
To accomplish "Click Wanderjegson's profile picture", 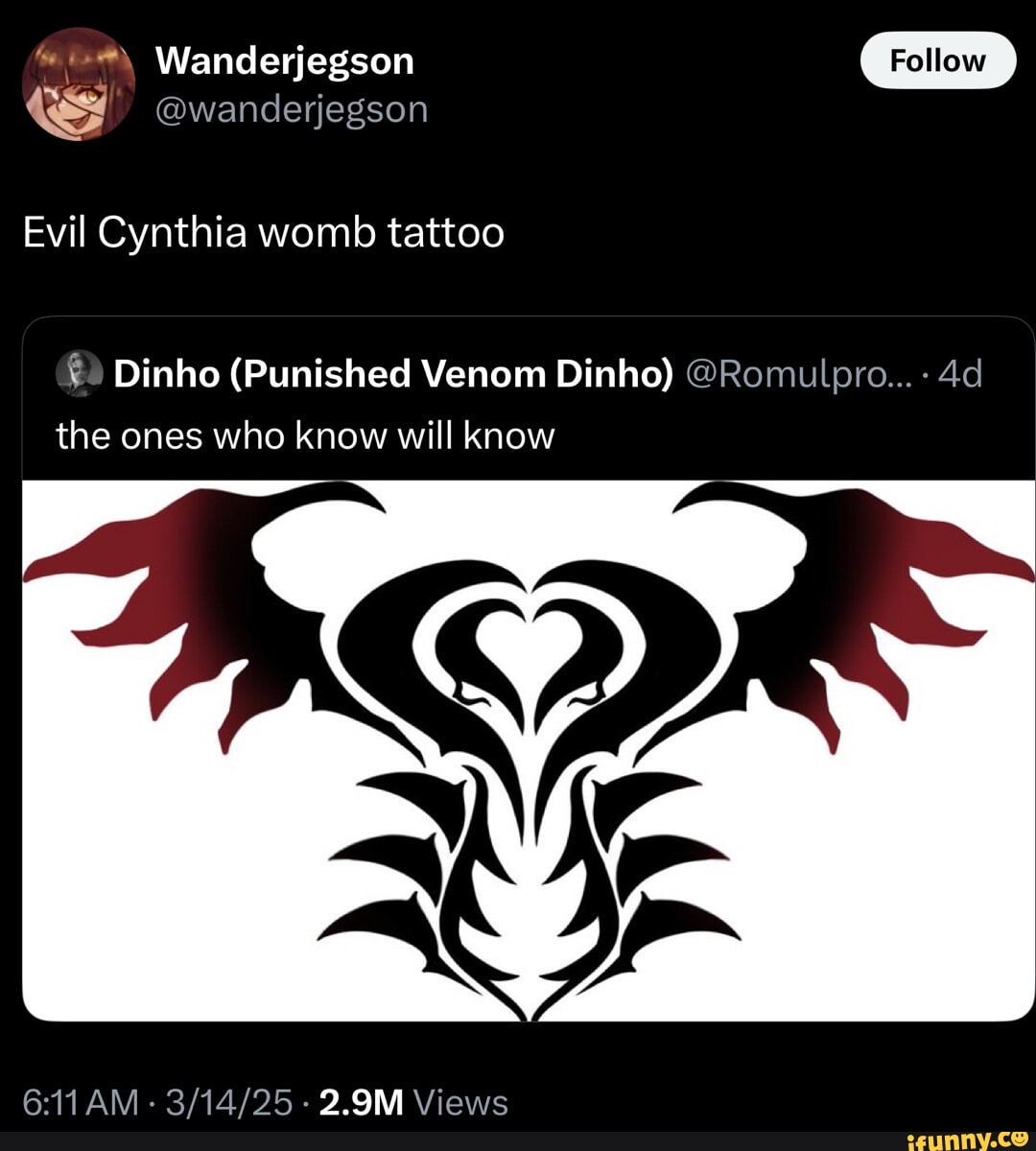I will [x=77, y=84].
